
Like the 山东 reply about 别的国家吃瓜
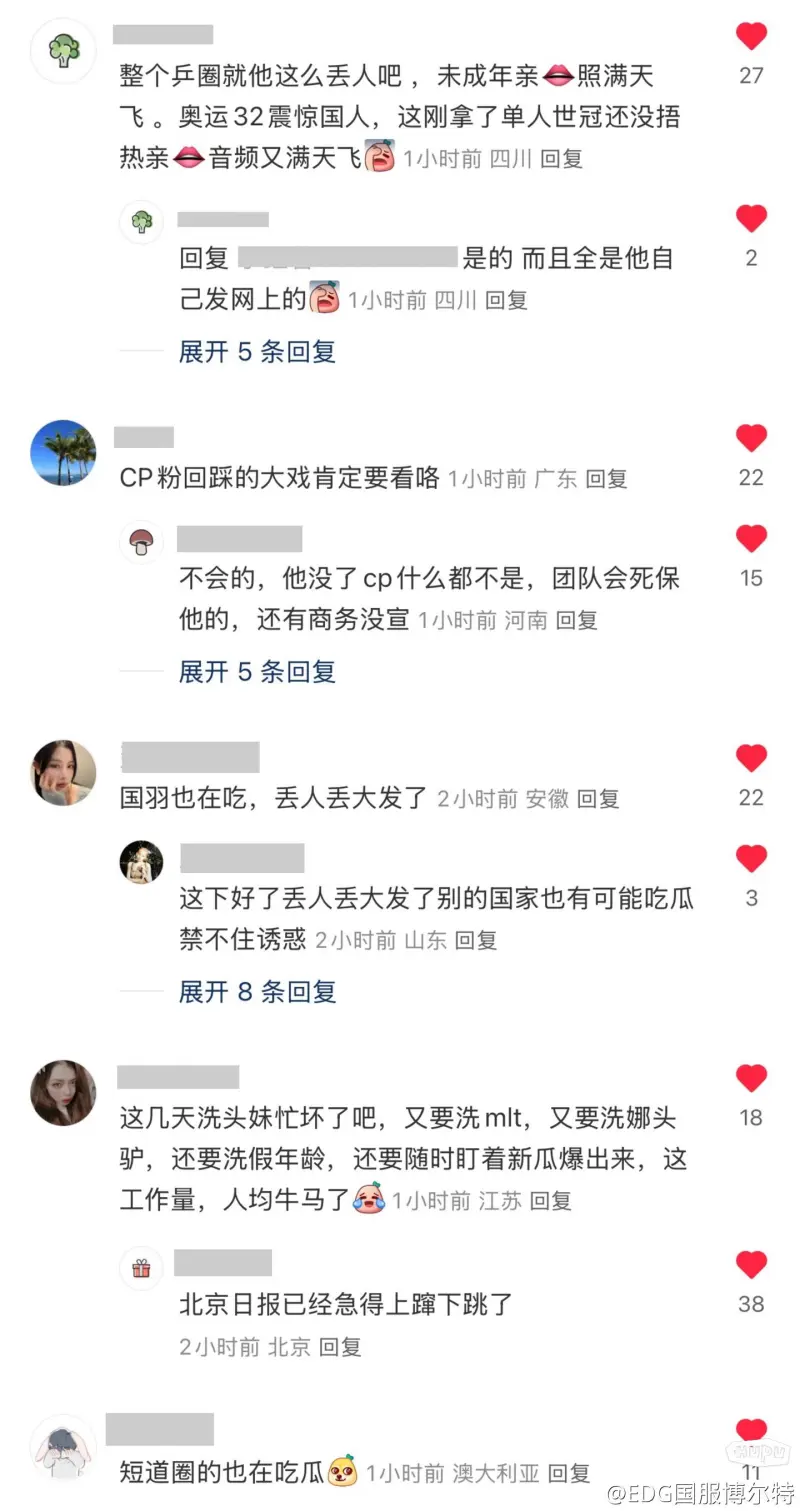click(751, 859)
